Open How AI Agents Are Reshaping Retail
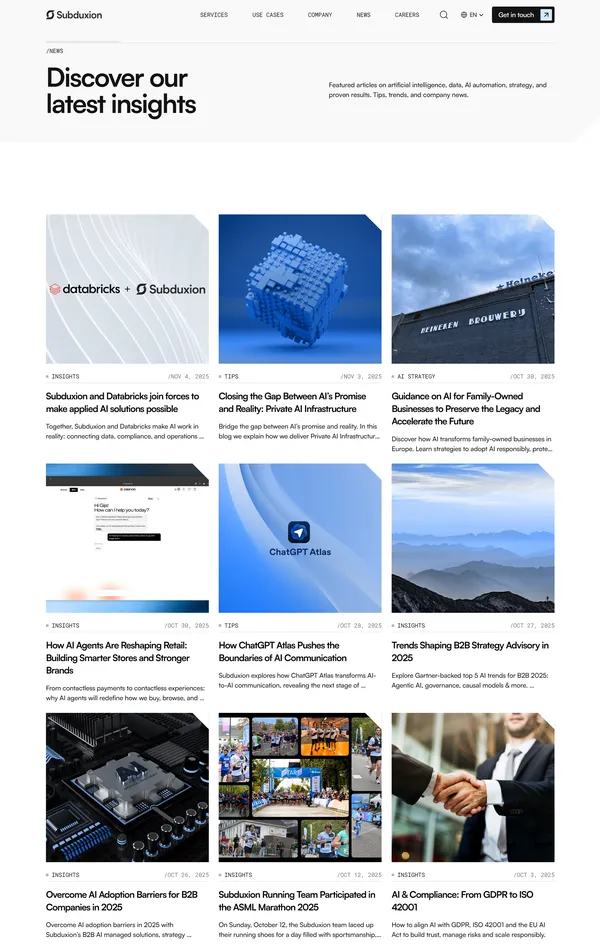The image size is (600, 950). click(x=116, y=657)
